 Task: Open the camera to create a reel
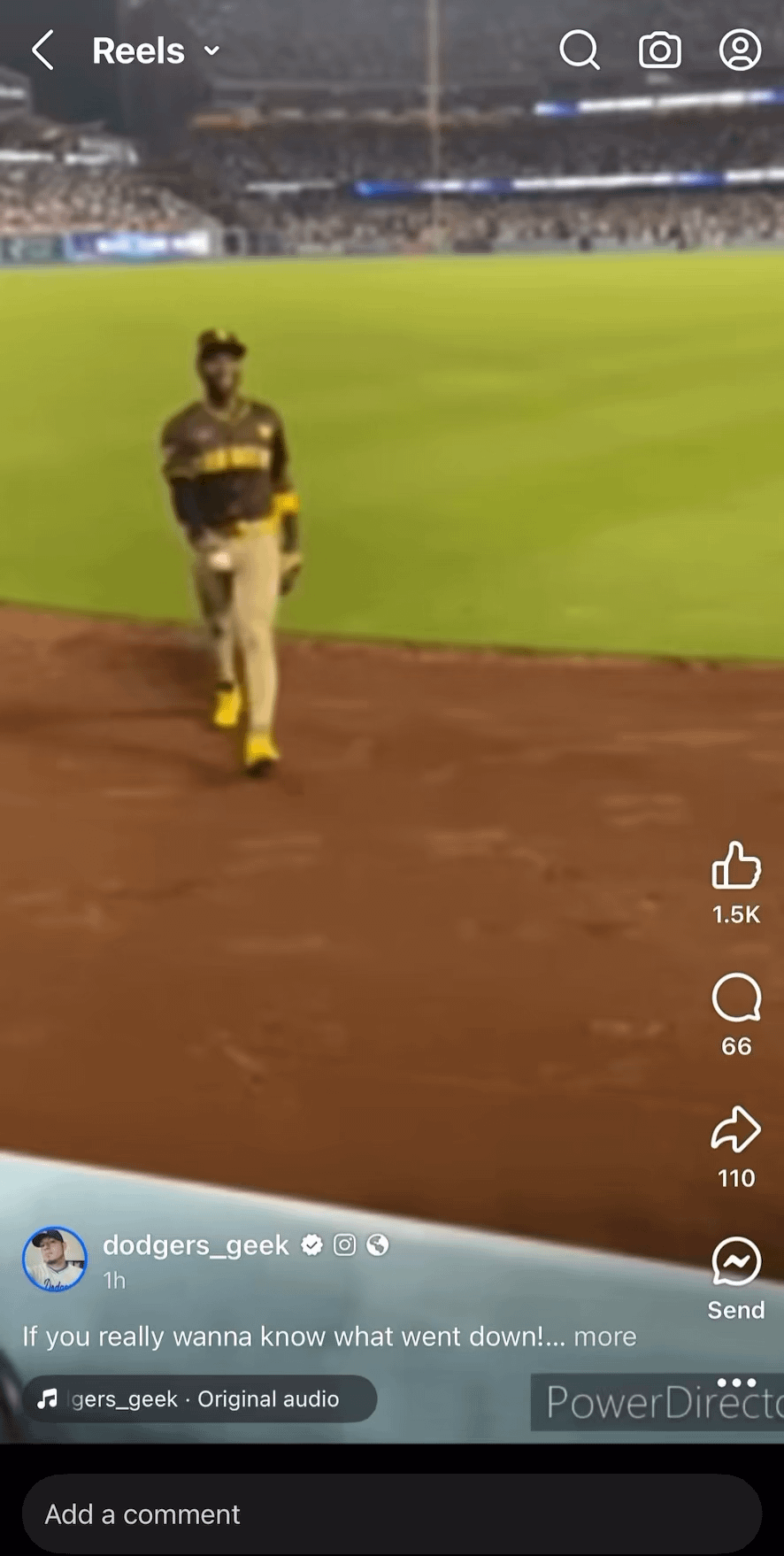[x=660, y=50]
